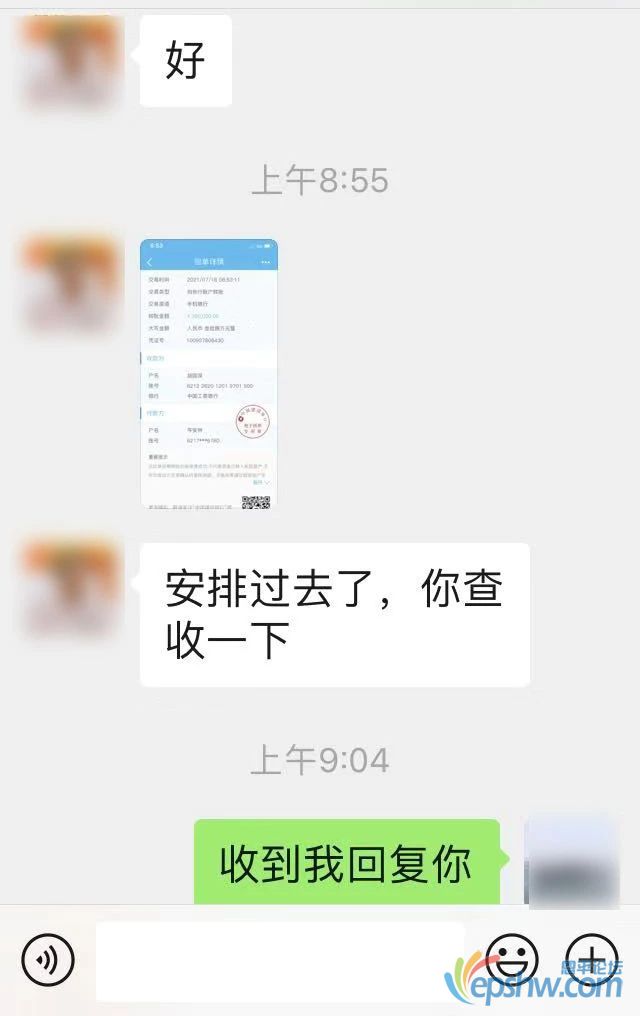
Task: Open my avatar beside 收到我回复你 message
Action: (x=573, y=862)
